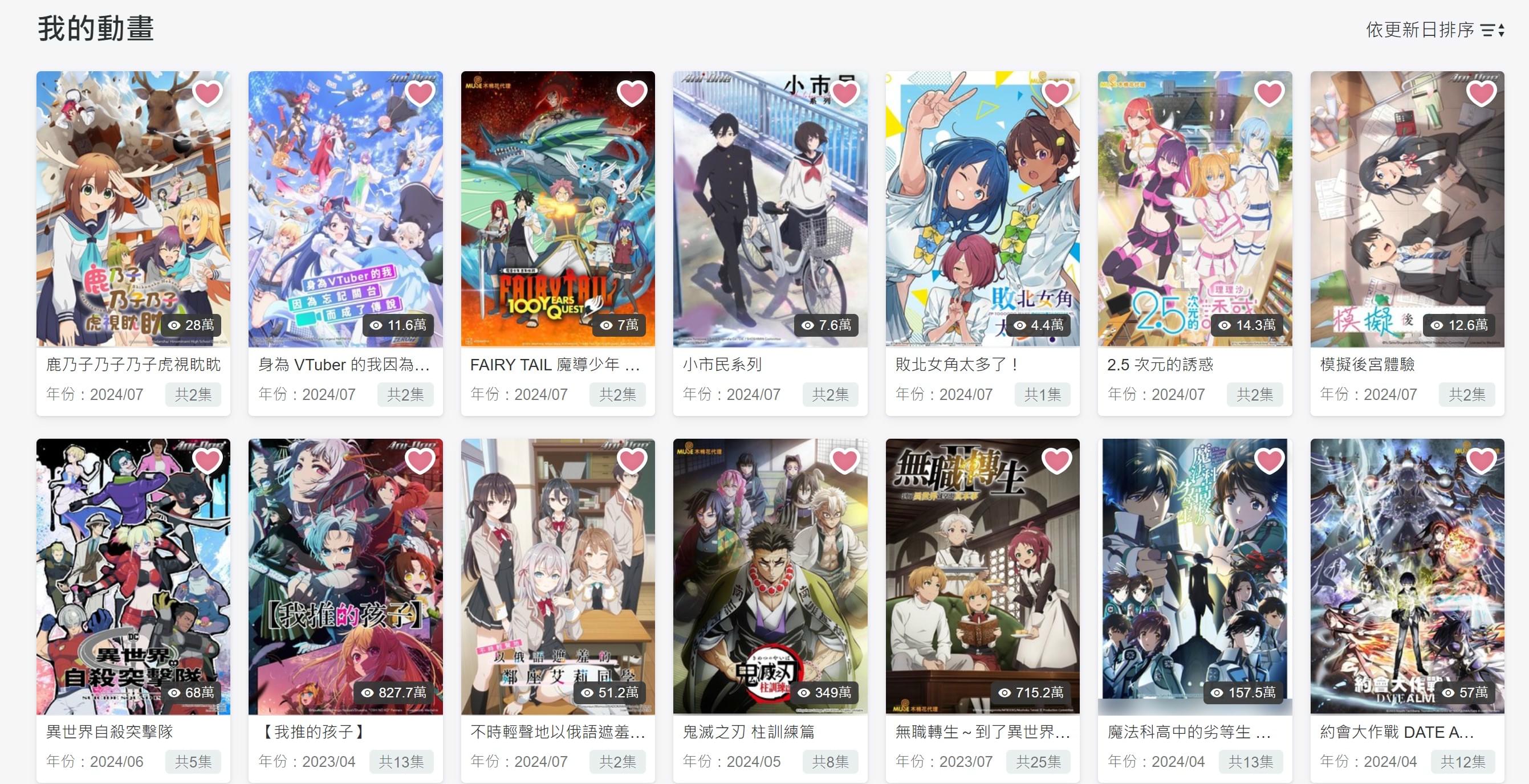
Task: Open 不時輕聲地以俄語遮羞 anime card
Action: (x=558, y=577)
